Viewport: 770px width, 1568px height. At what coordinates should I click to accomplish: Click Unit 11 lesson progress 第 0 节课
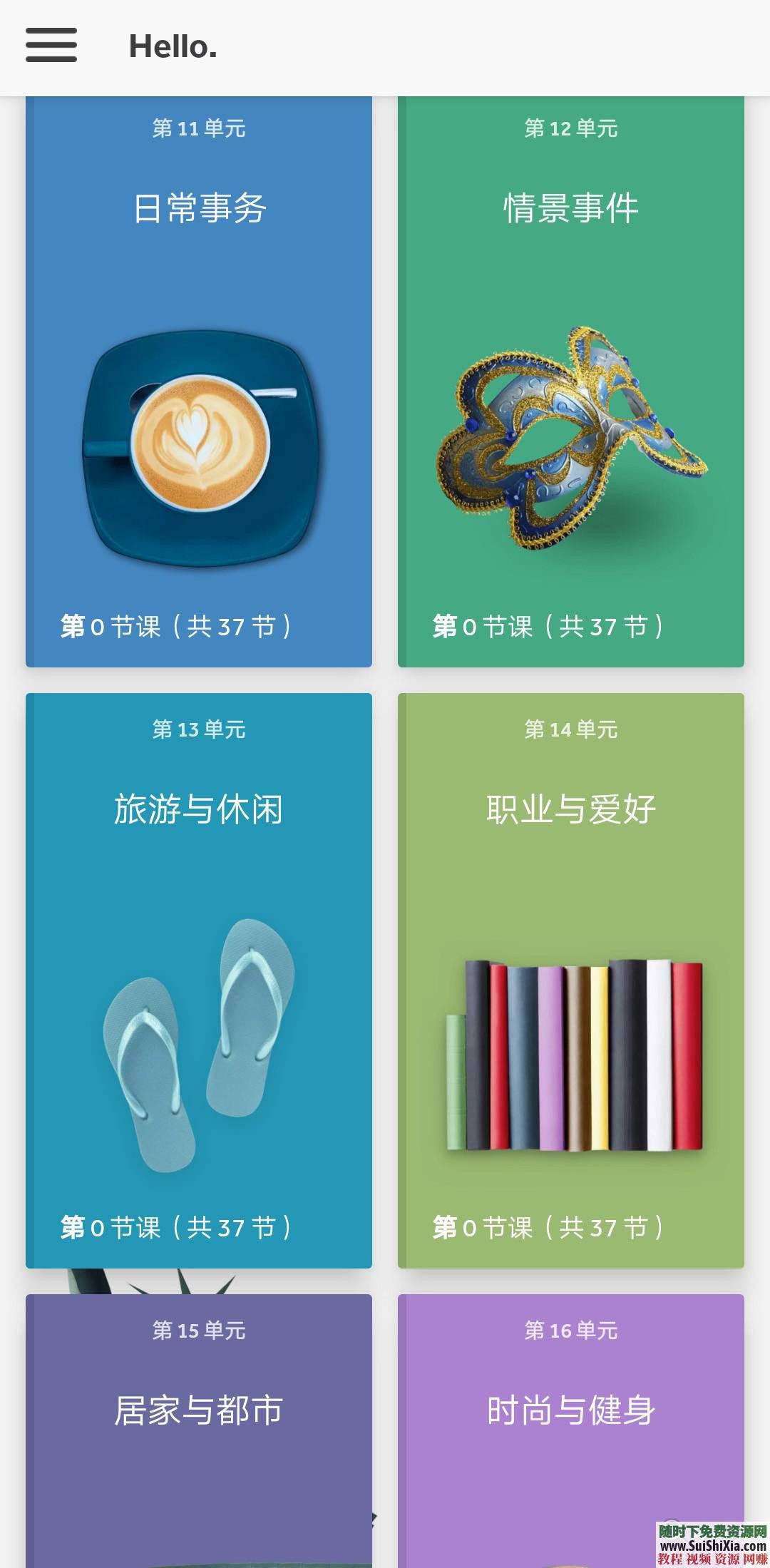click(175, 627)
